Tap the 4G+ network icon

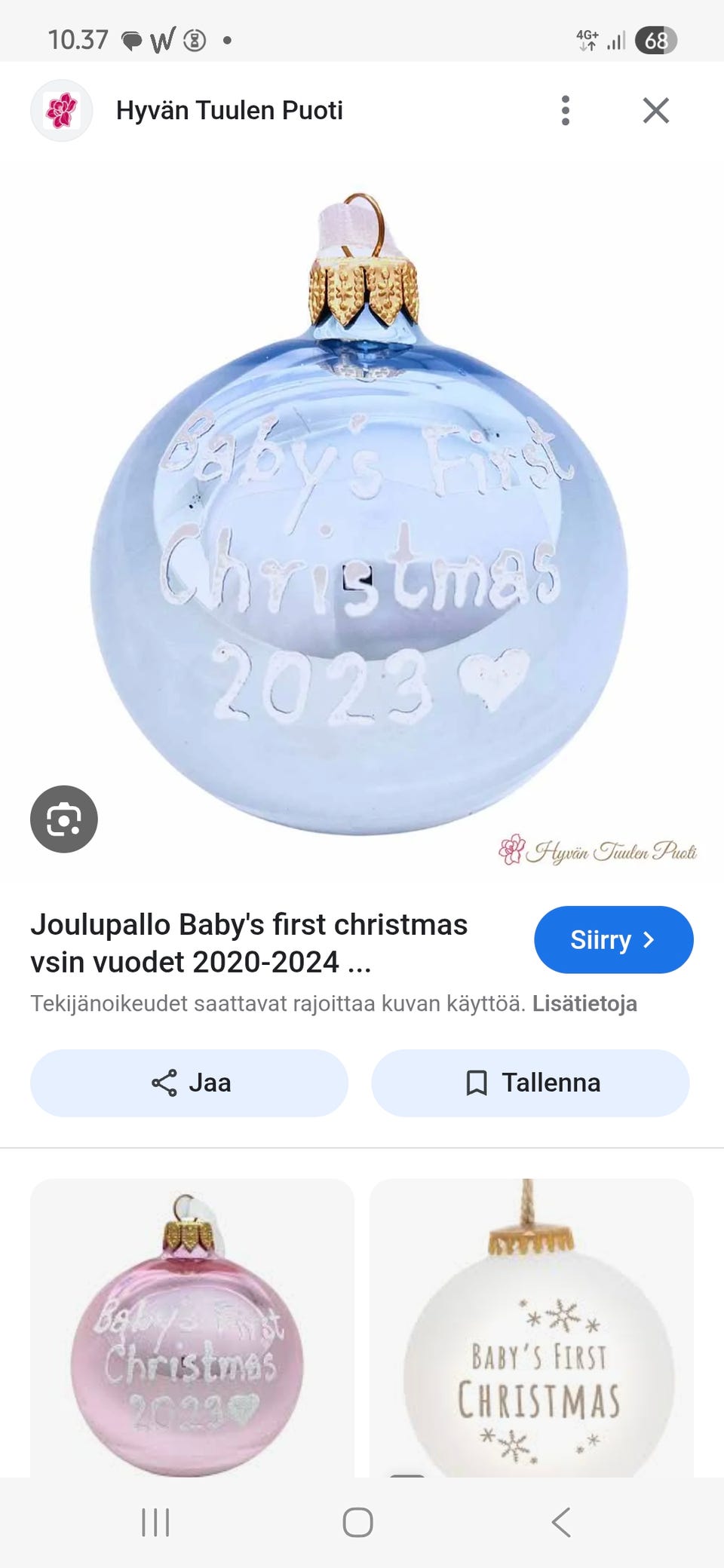587,39
